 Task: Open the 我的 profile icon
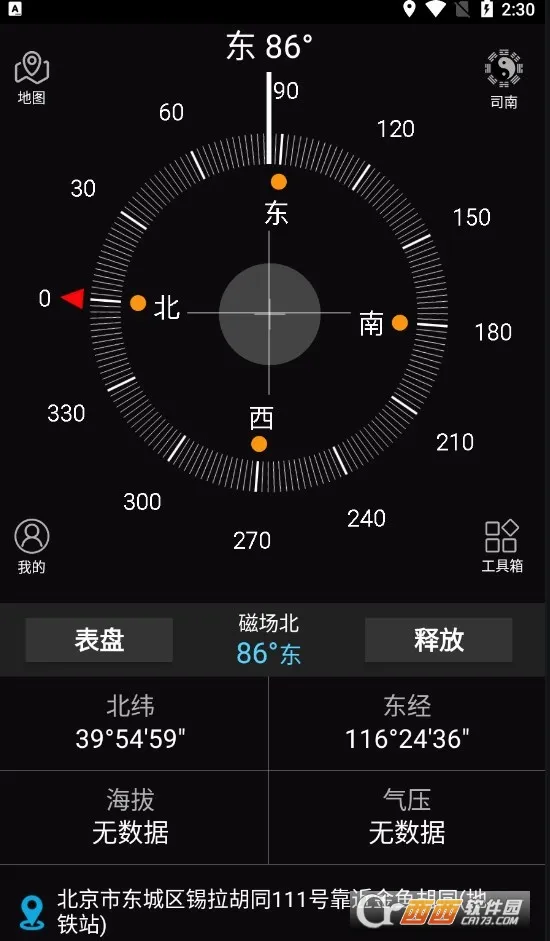(32, 546)
